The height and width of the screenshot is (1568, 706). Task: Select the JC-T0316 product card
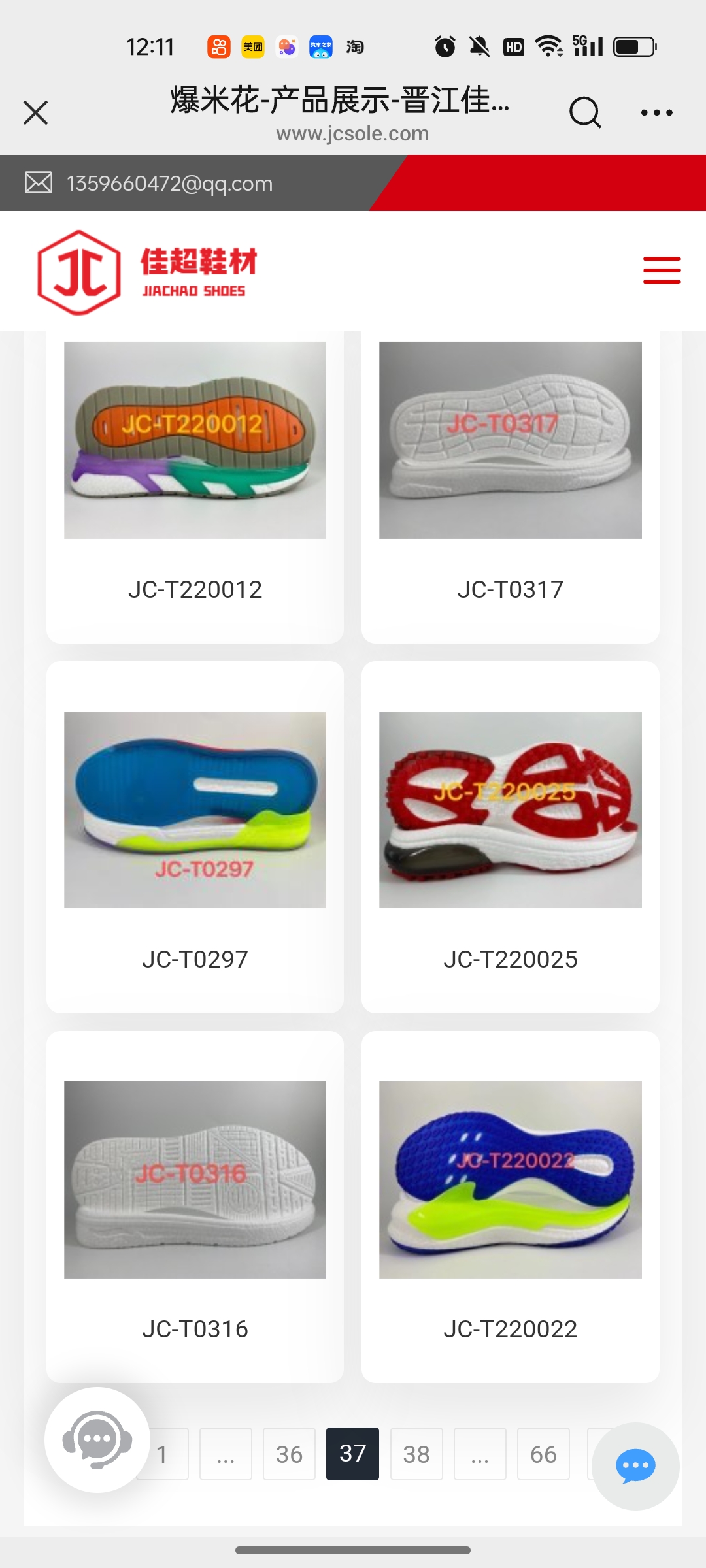195,1206
